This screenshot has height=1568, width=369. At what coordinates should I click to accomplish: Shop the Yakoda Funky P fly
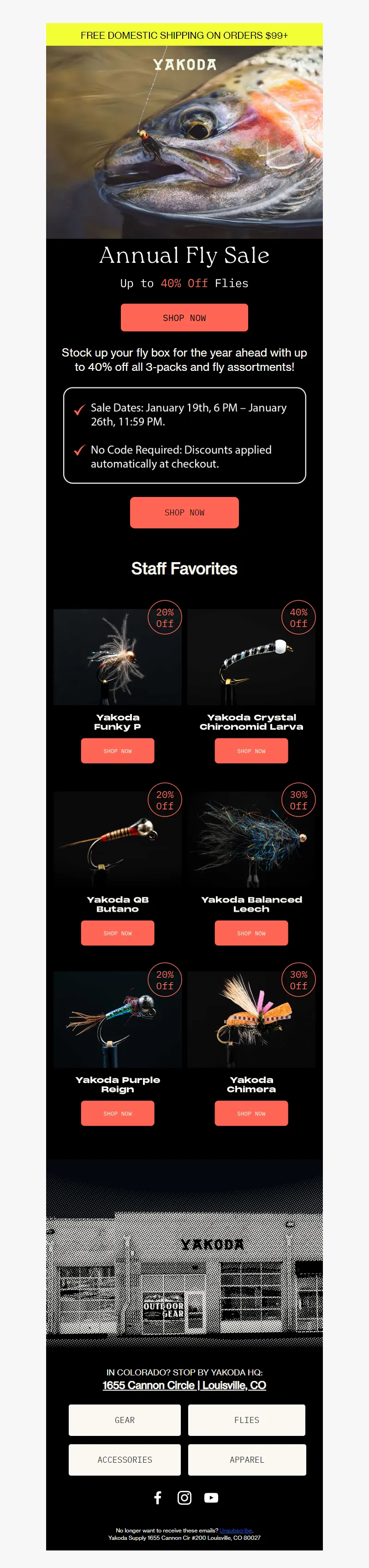click(117, 751)
